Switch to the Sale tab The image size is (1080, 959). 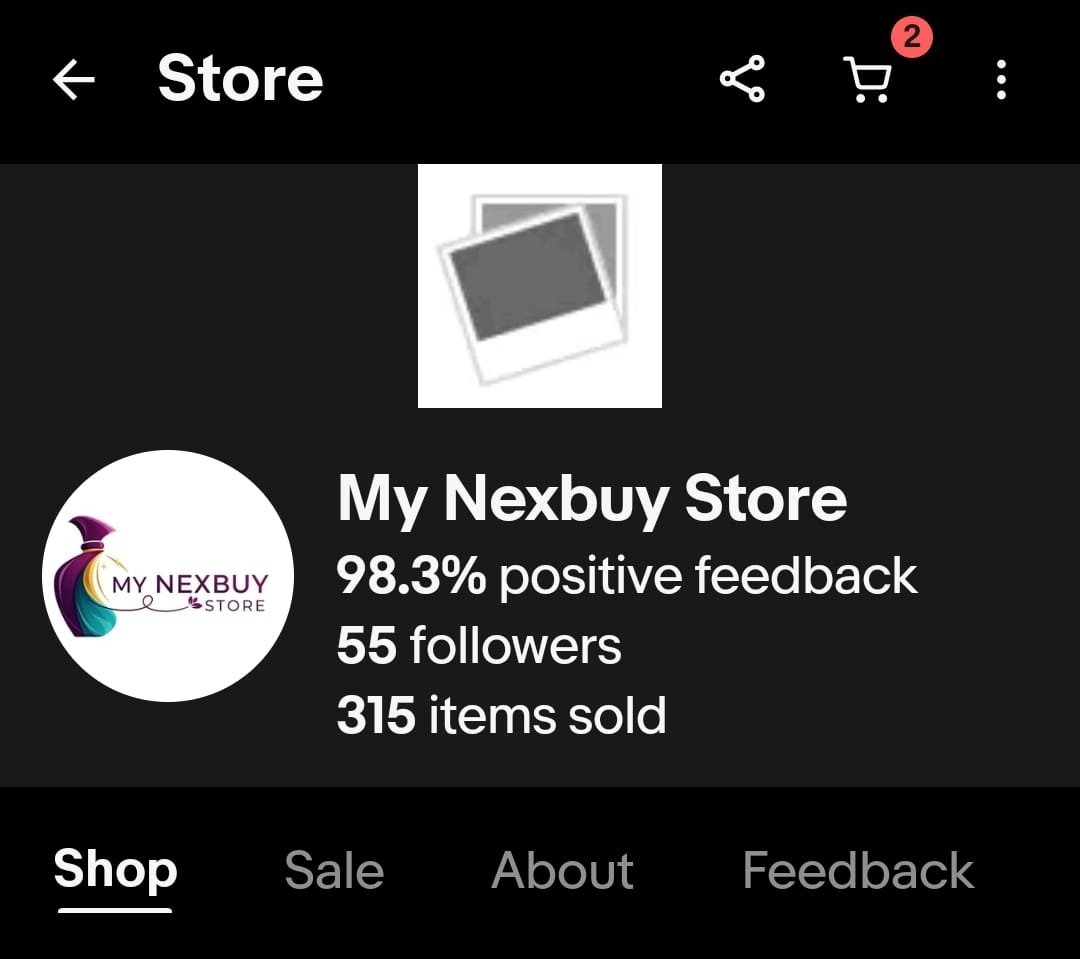334,870
